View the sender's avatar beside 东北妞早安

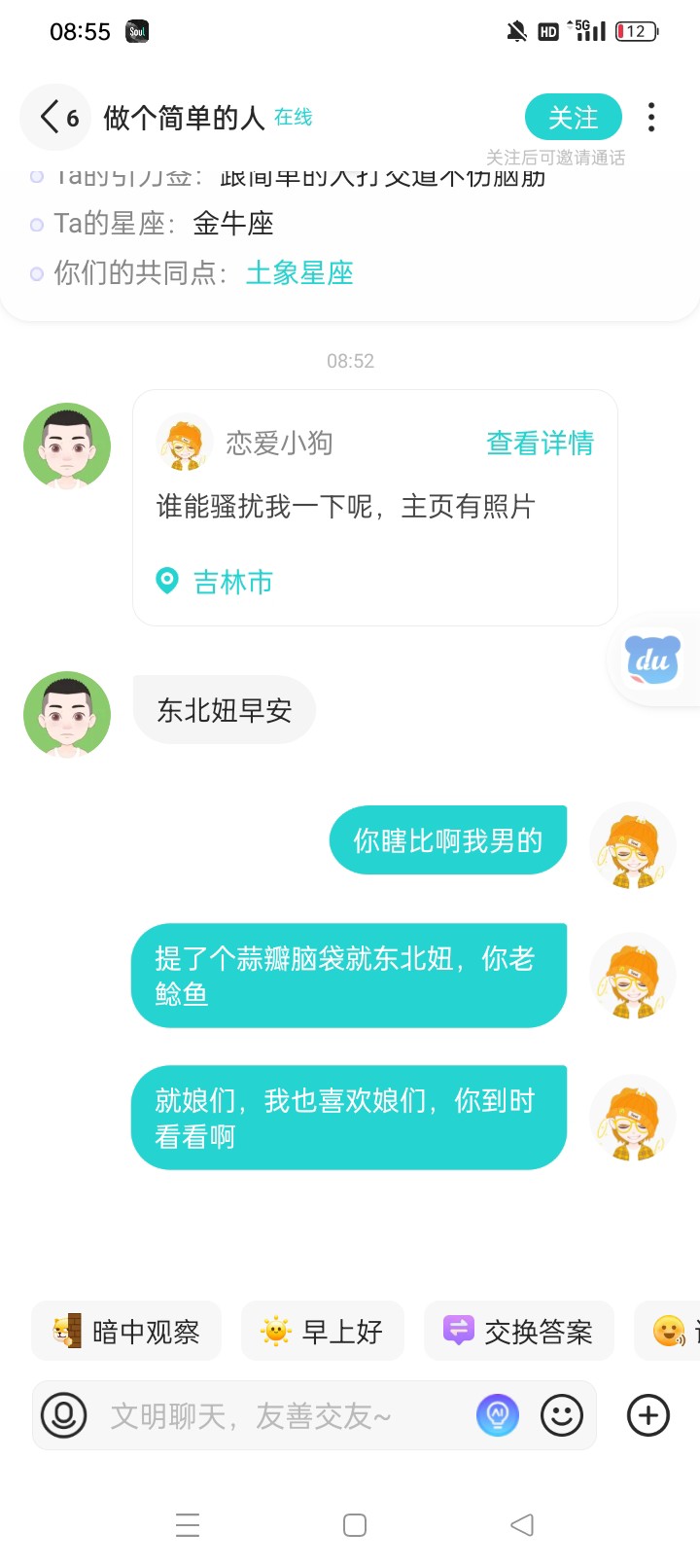tap(67, 715)
